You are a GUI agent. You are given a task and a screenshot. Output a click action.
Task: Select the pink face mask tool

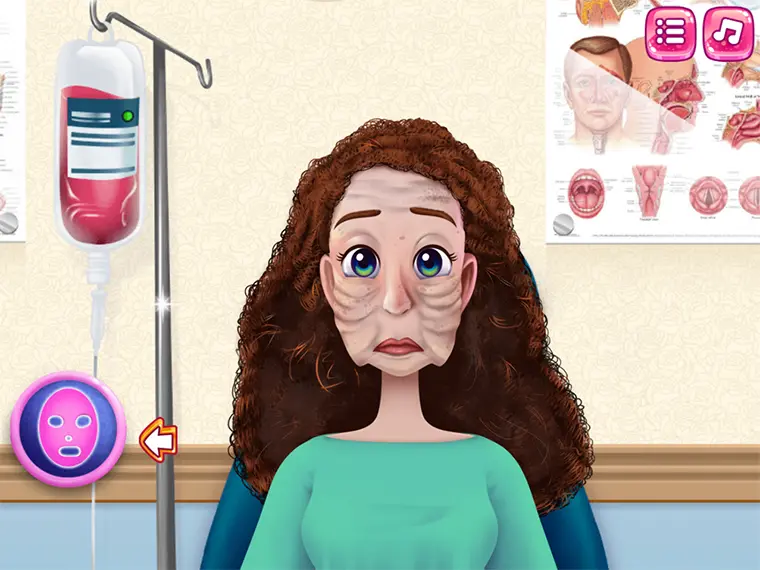pyautogui.click(x=68, y=428)
